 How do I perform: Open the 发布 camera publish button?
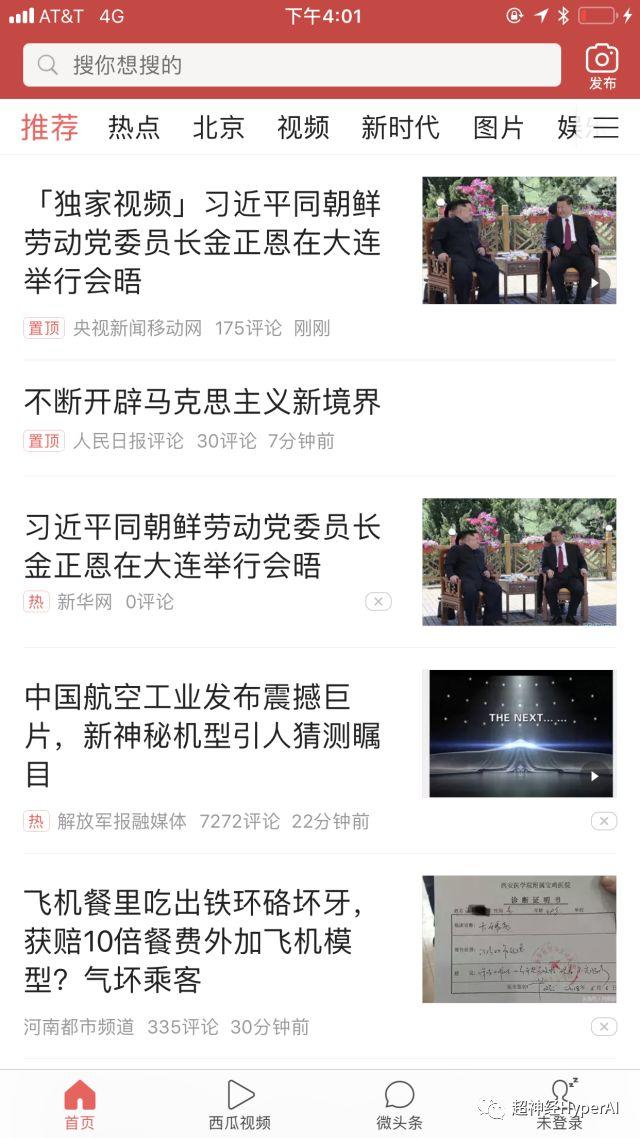coord(602,66)
